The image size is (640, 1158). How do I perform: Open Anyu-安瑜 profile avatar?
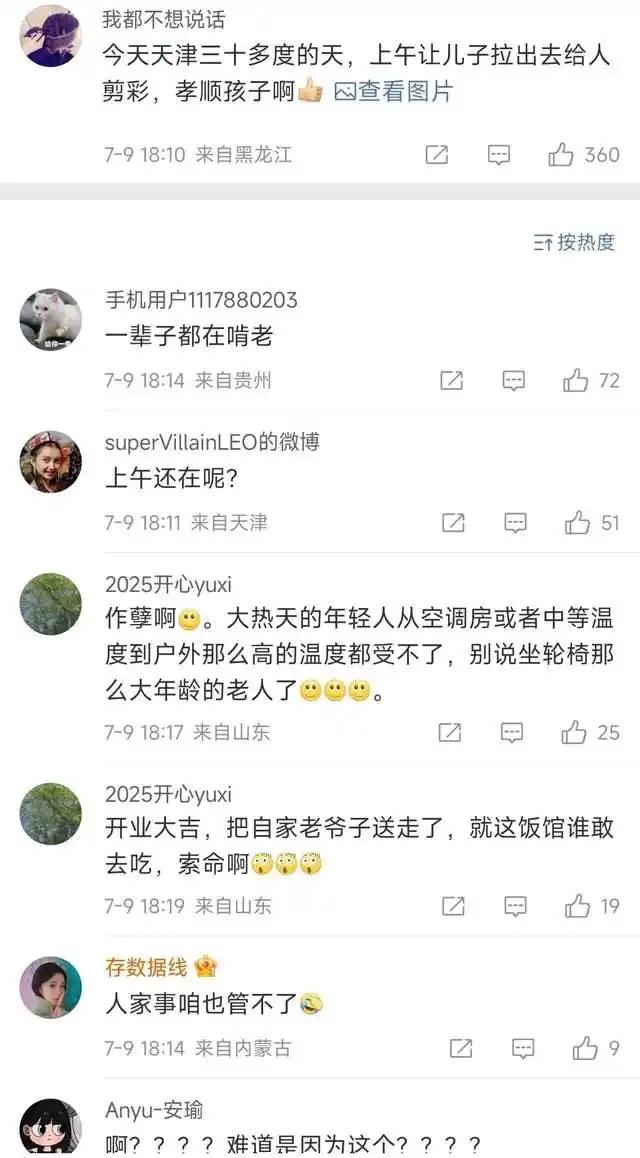coord(51,1128)
